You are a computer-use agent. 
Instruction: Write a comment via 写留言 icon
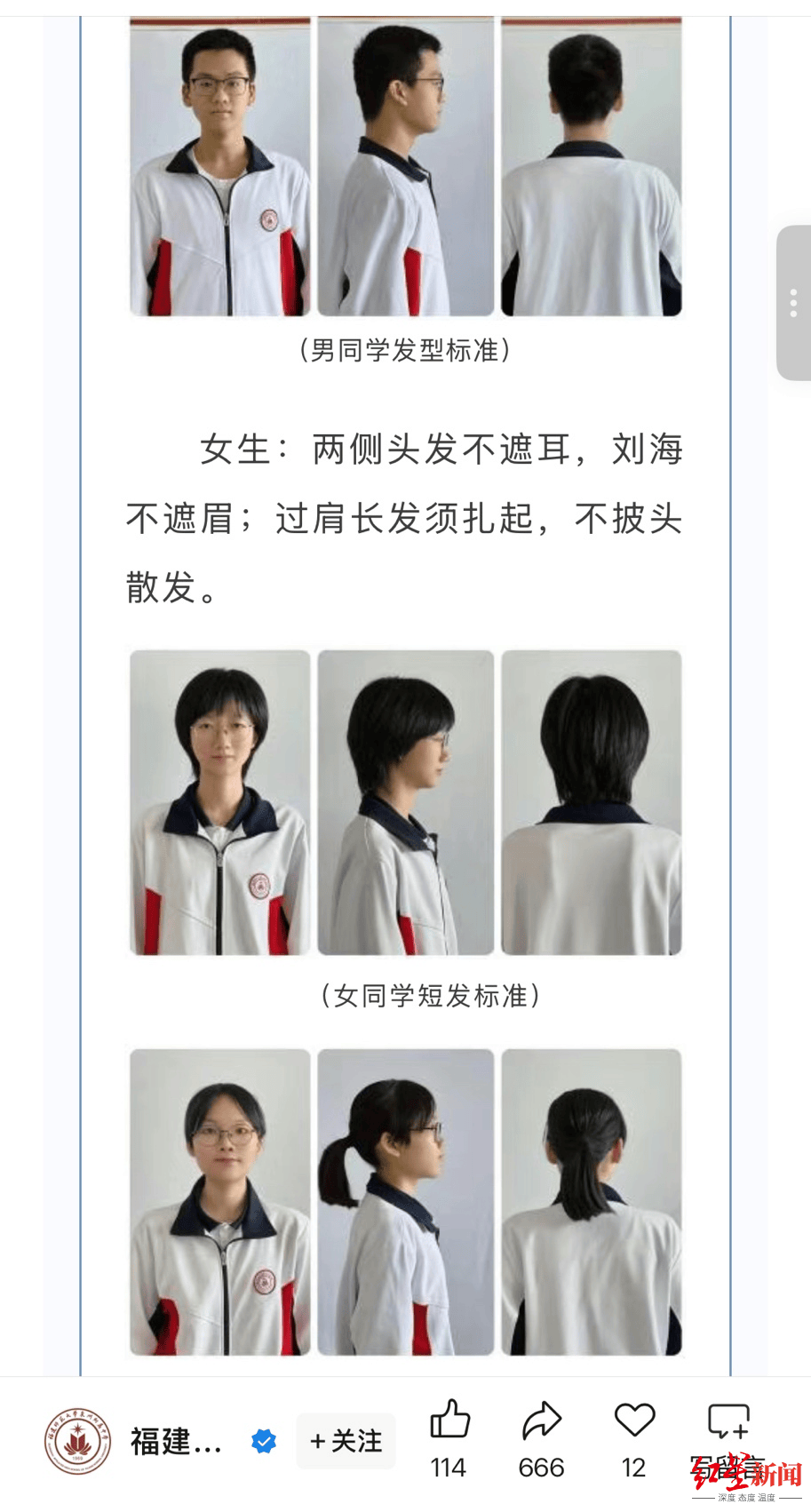click(728, 1423)
